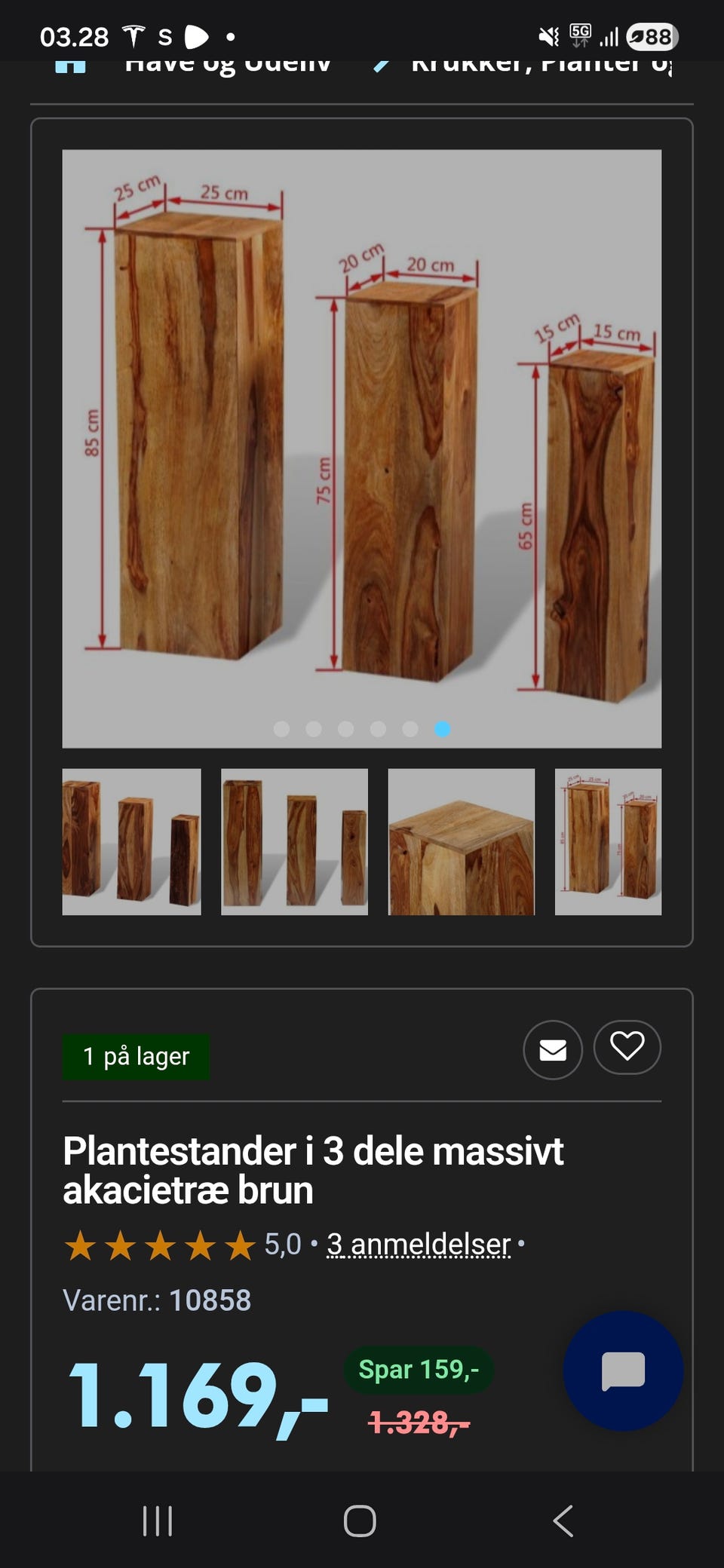Select the Tesla icon in the status bar
Screen dimensions: 724x1568
tap(134, 33)
